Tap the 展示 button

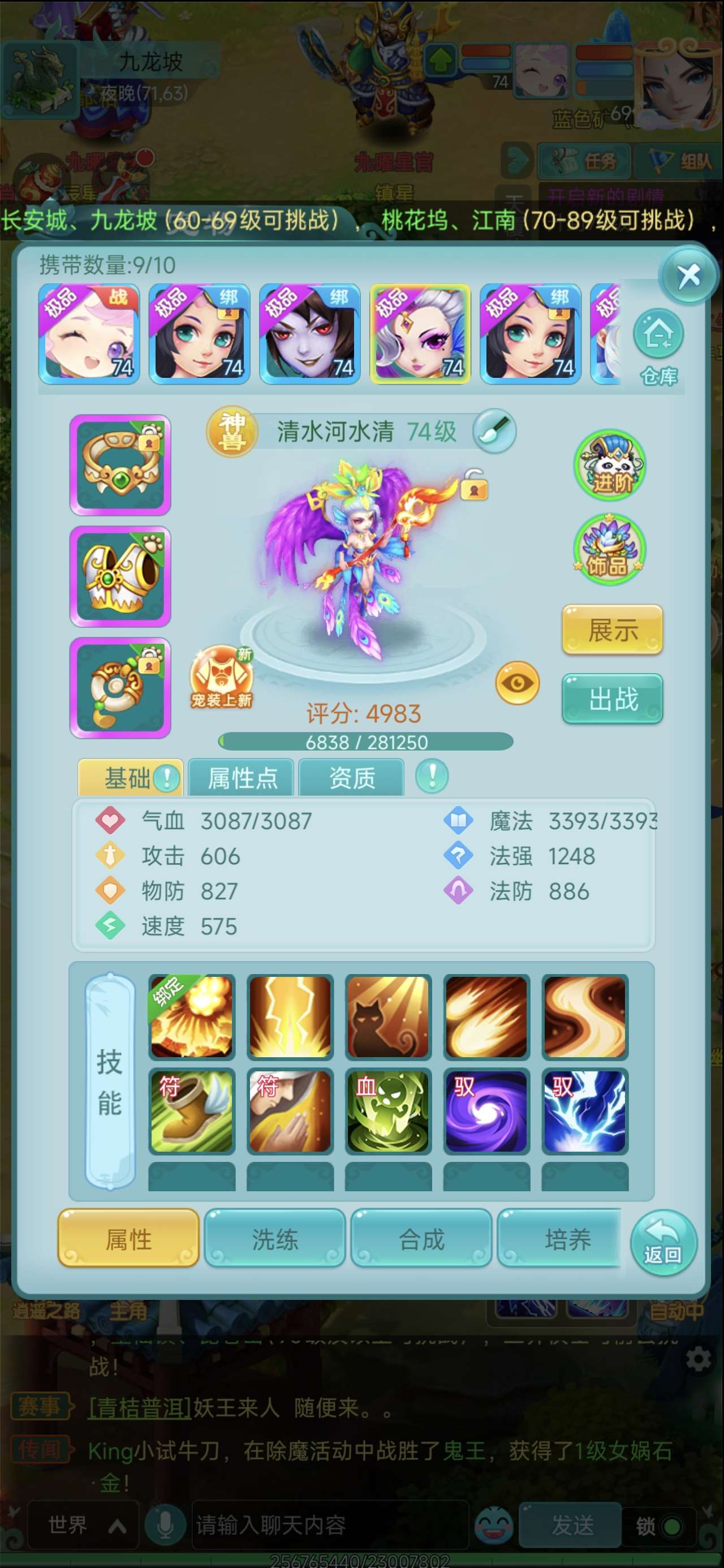point(612,630)
